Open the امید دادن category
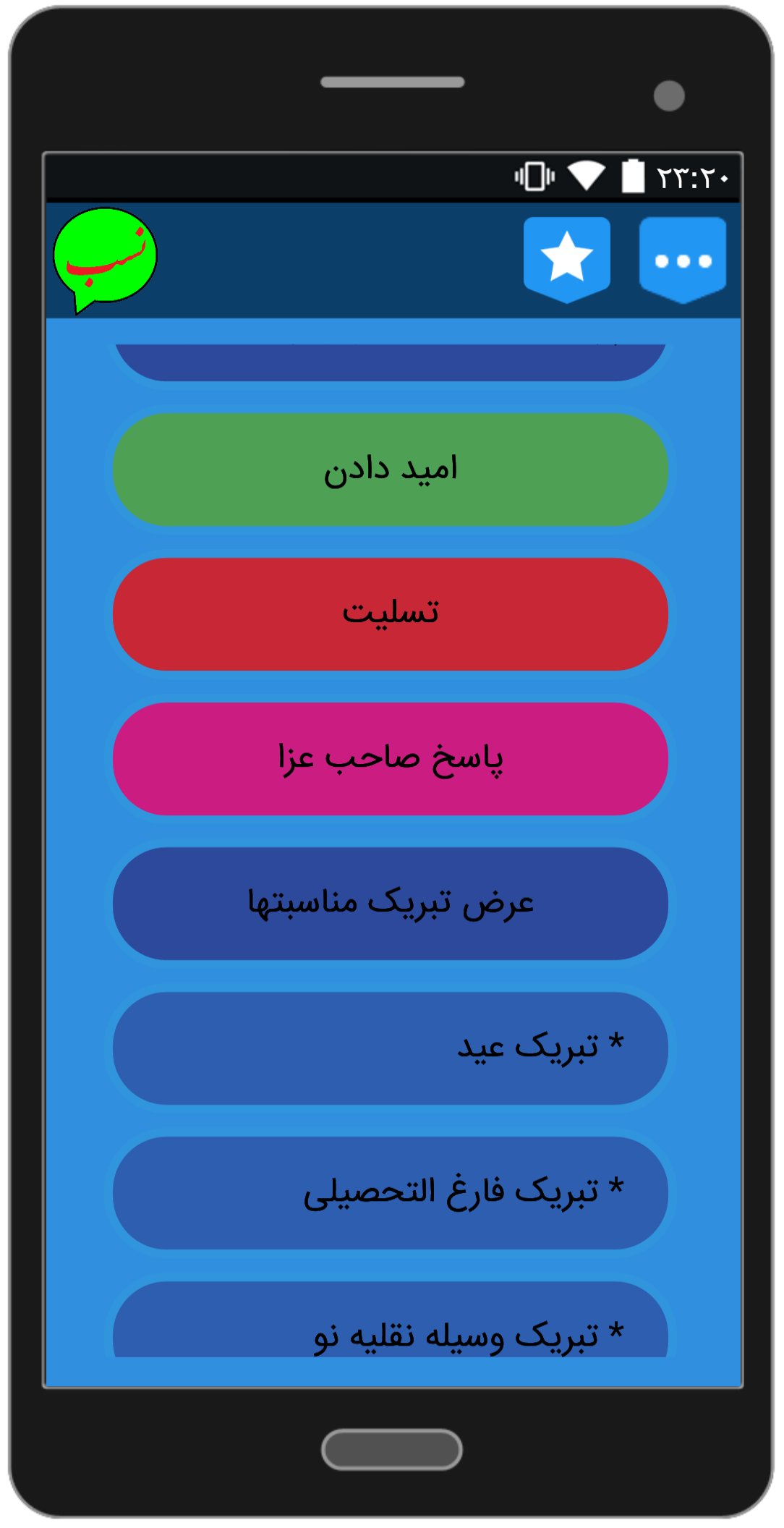Screen dimensions: 784x1528 pos(391,470)
